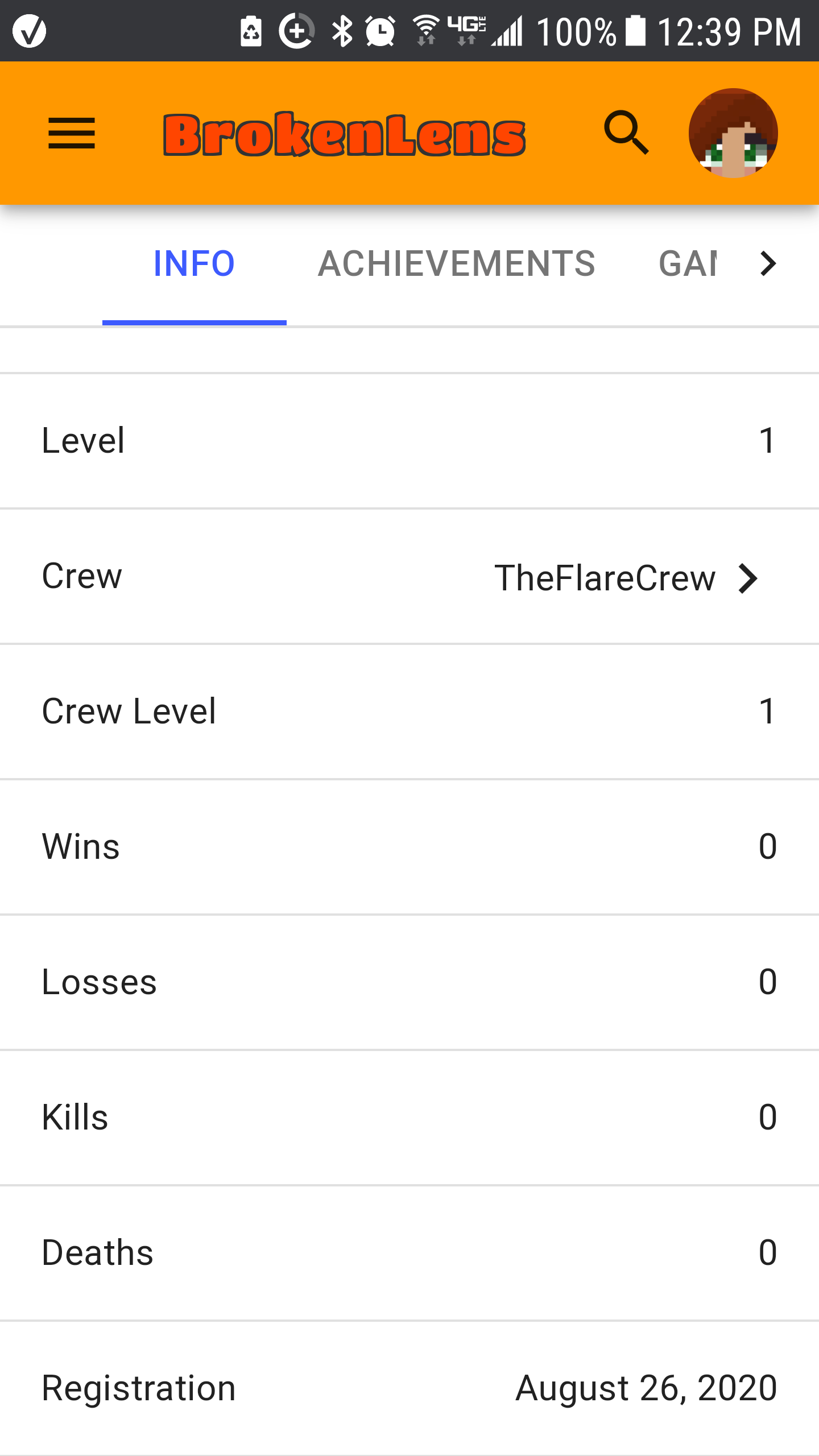Select the INFO tab
819x1456 pixels.
[x=194, y=264]
